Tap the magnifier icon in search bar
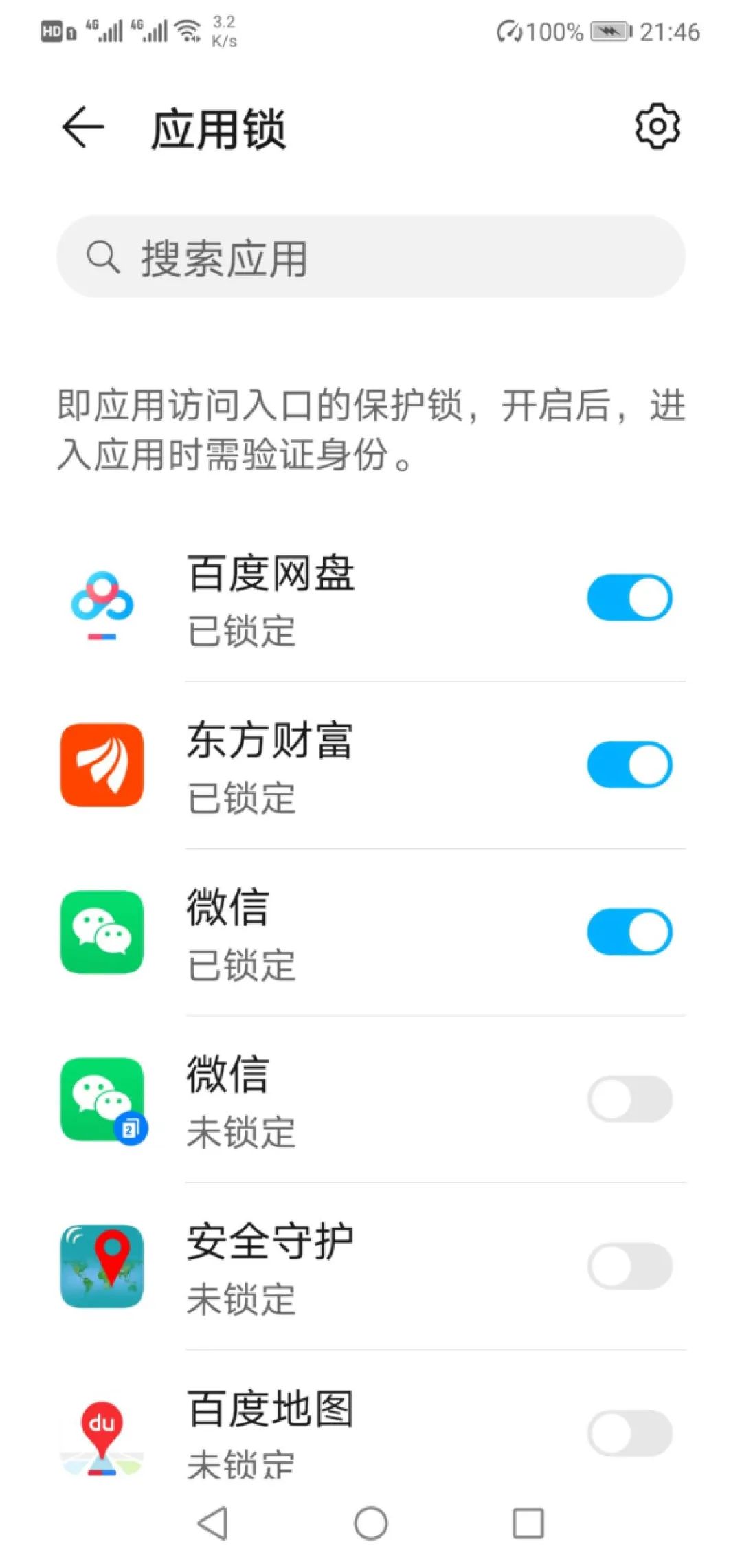The image size is (742, 1568). click(x=102, y=258)
